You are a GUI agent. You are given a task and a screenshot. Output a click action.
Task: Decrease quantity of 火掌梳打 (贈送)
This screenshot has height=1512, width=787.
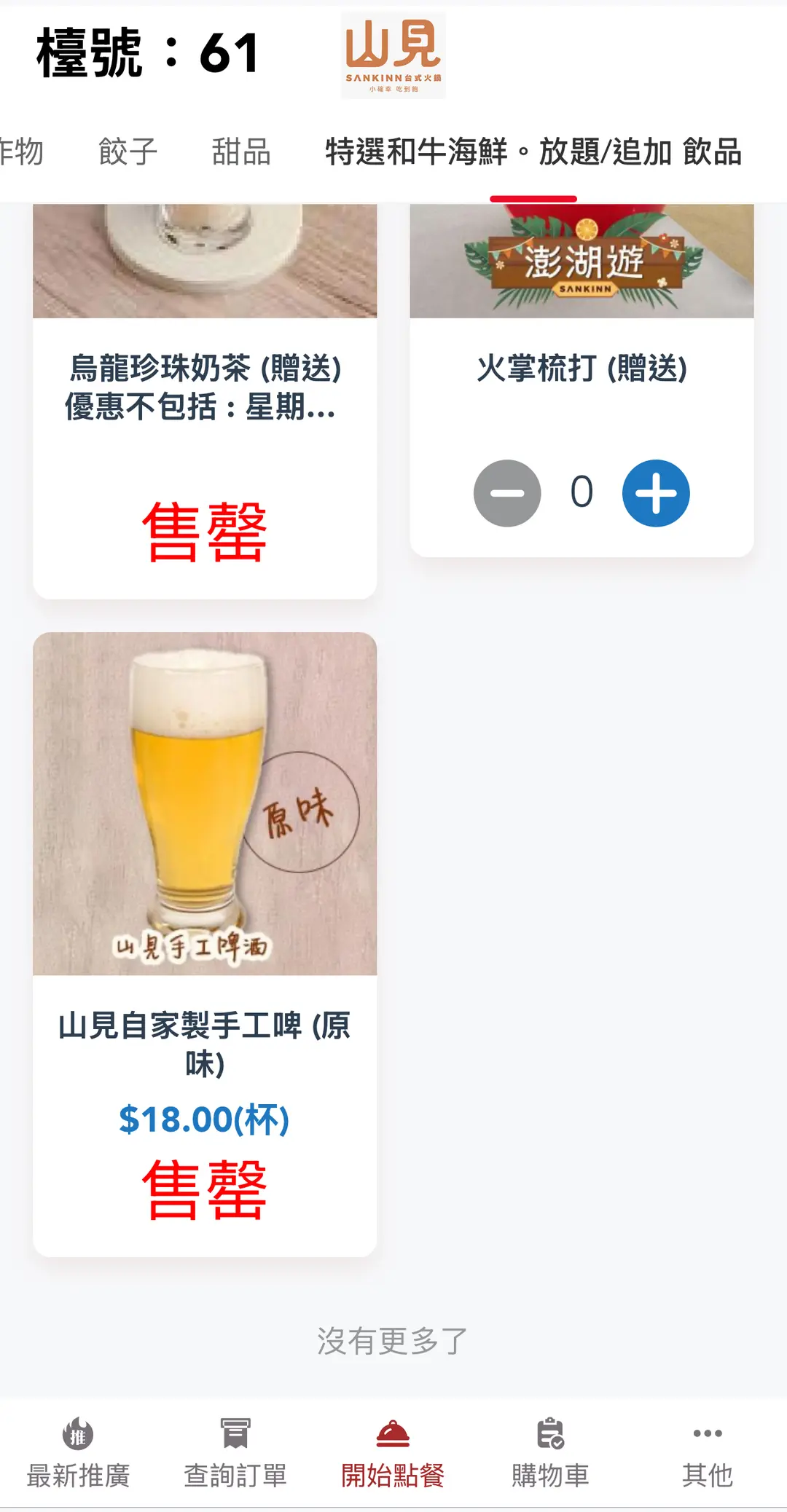(x=507, y=493)
